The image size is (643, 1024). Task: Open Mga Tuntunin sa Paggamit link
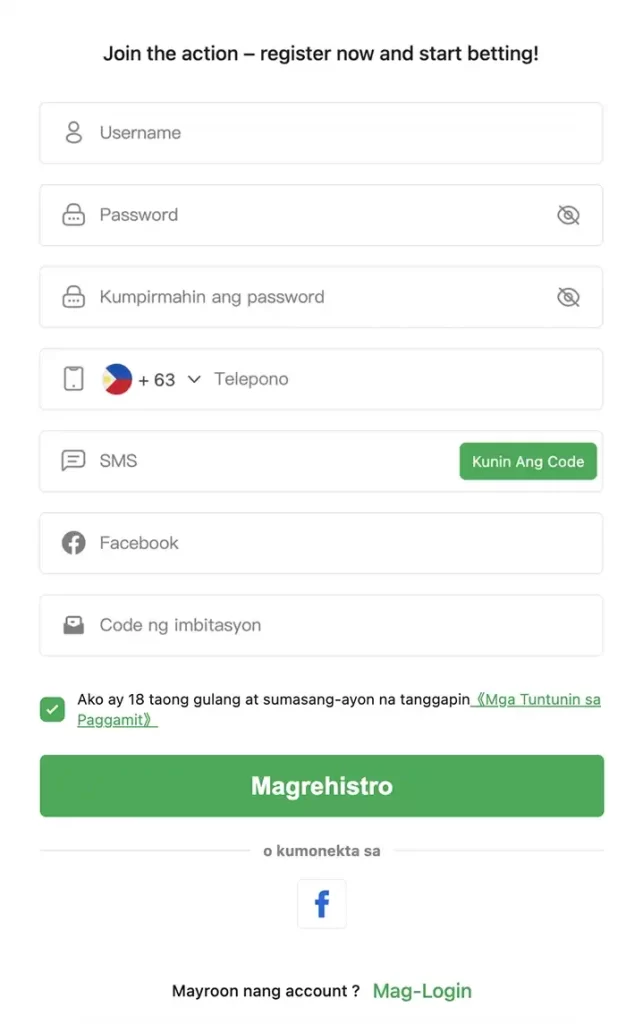(538, 700)
